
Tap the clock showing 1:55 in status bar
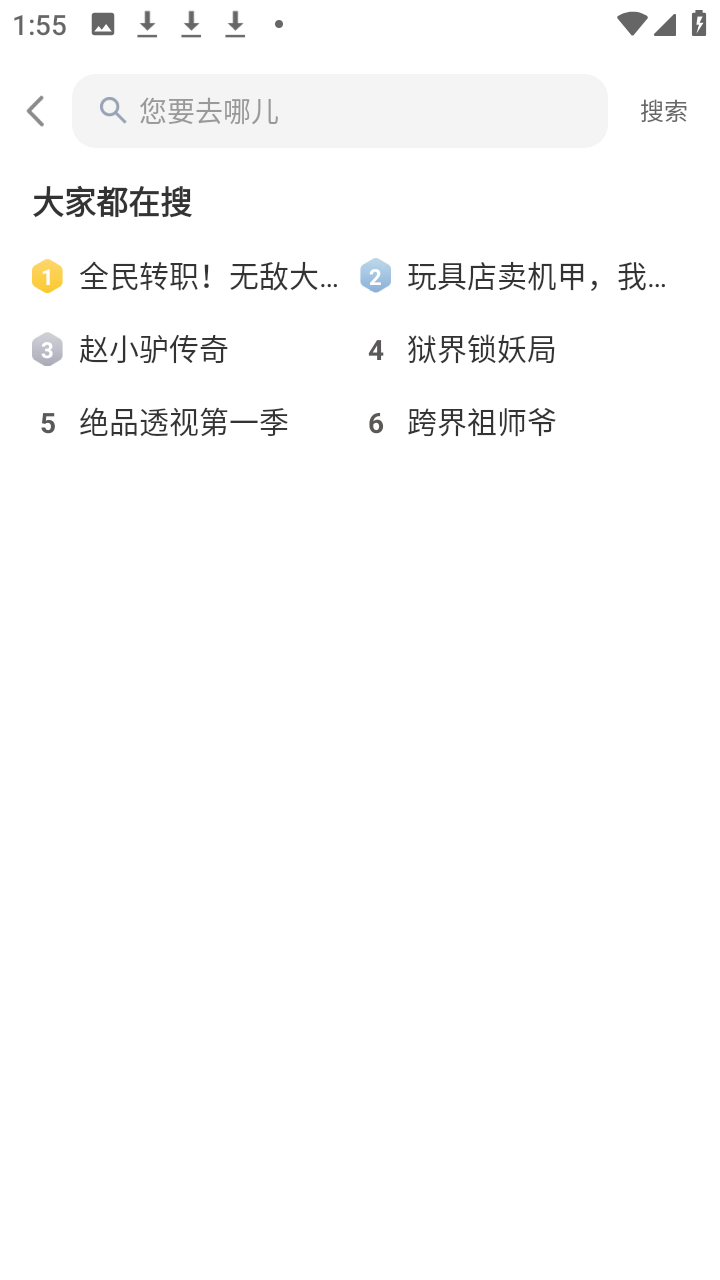pyautogui.click(x=40, y=23)
